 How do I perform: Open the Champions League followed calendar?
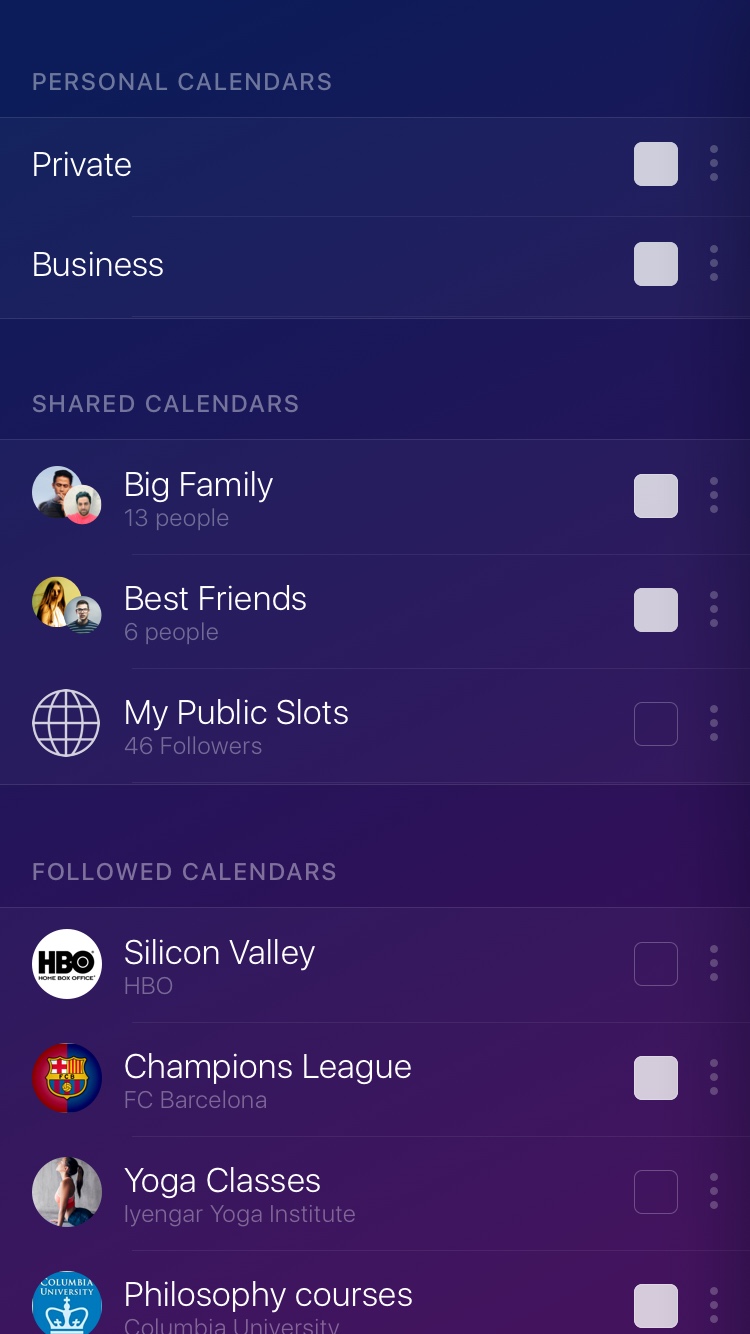pos(267,1080)
